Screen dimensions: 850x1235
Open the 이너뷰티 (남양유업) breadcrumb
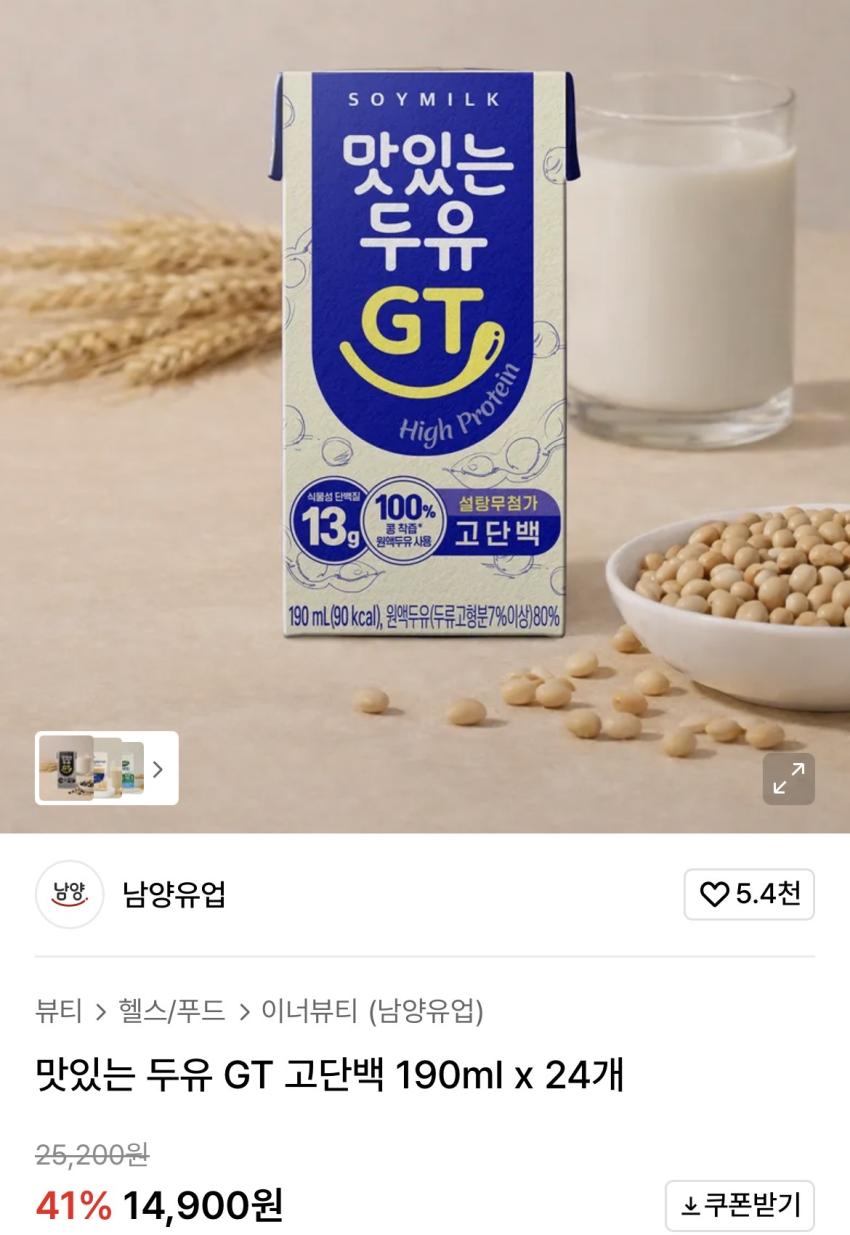pos(372,1011)
